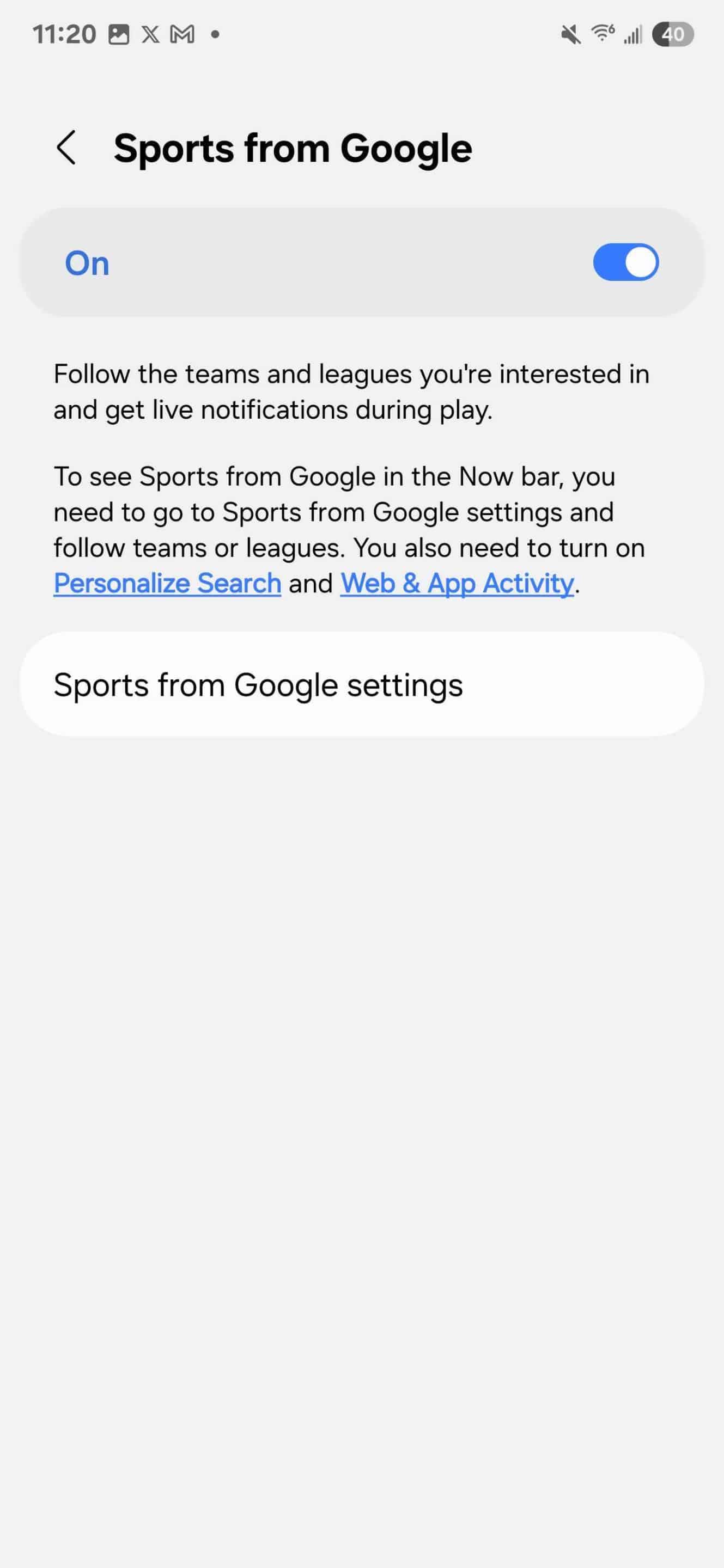Turn off the Sports from Google switch
The width and height of the screenshot is (724, 1568).
(625, 262)
